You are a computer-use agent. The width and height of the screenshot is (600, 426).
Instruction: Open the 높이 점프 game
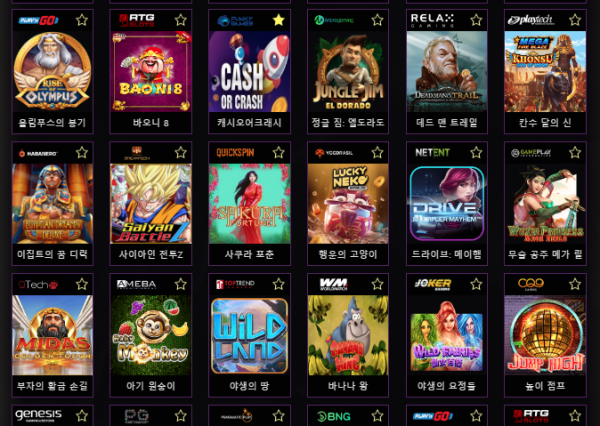click(545, 335)
